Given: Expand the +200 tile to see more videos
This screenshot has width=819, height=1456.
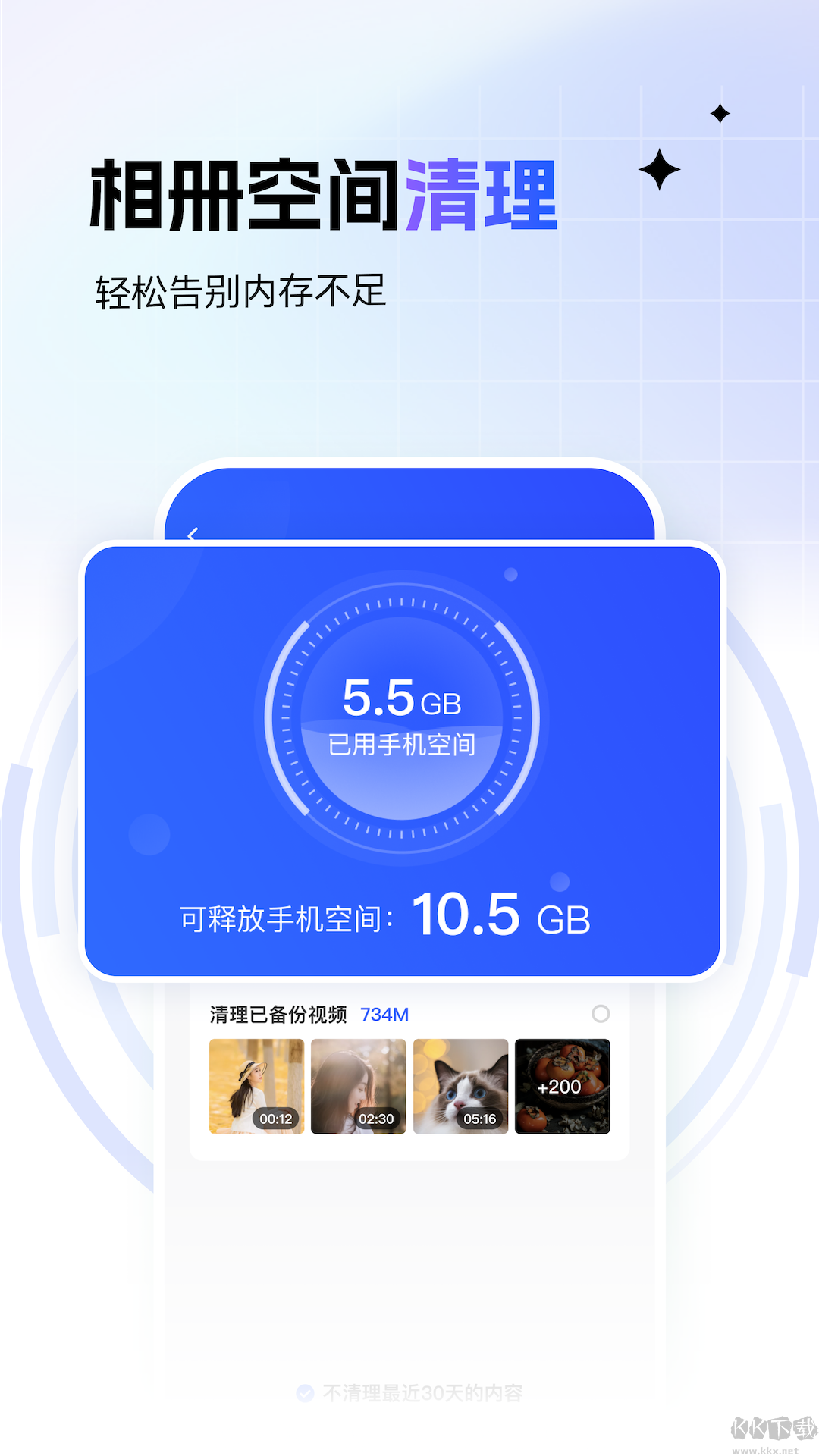Looking at the screenshot, I should 562,1086.
